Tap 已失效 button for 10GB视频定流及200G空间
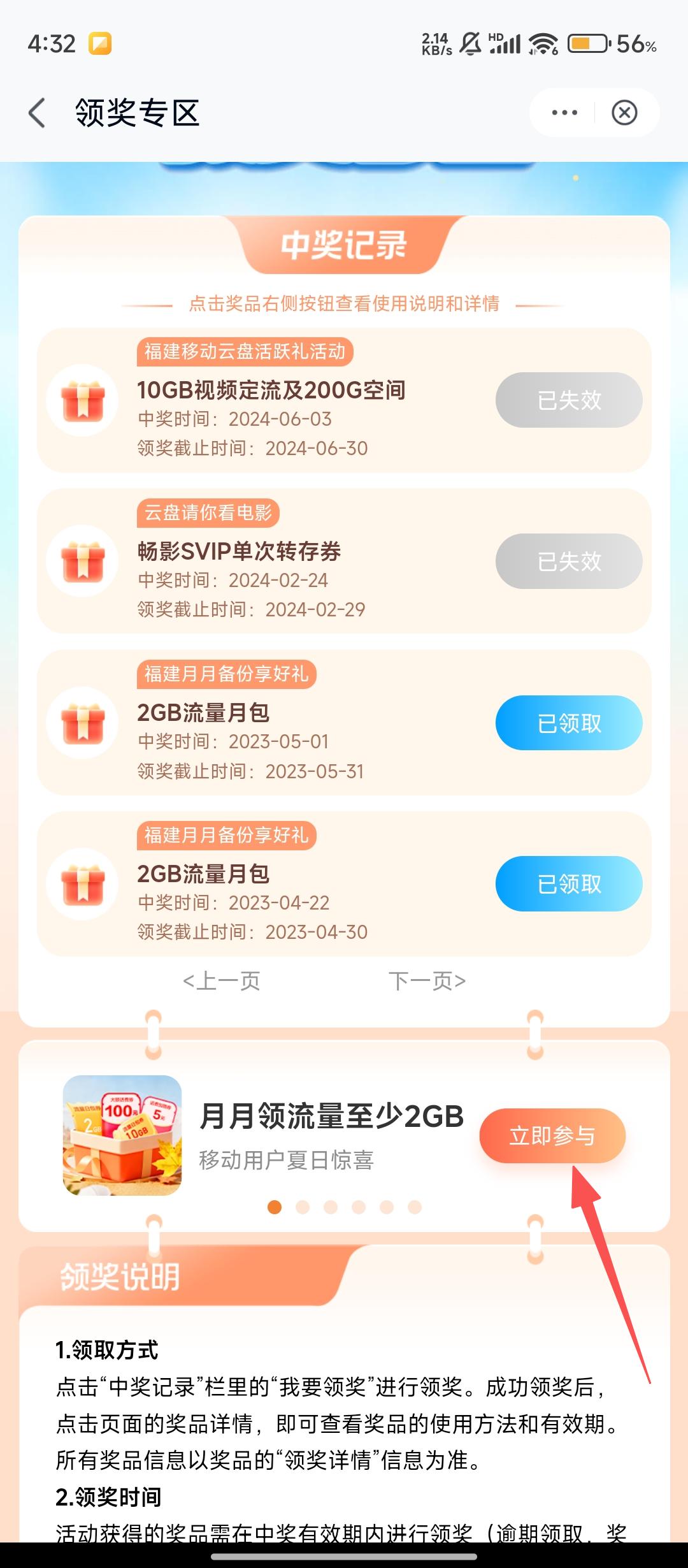The width and height of the screenshot is (688, 1568). [569, 400]
